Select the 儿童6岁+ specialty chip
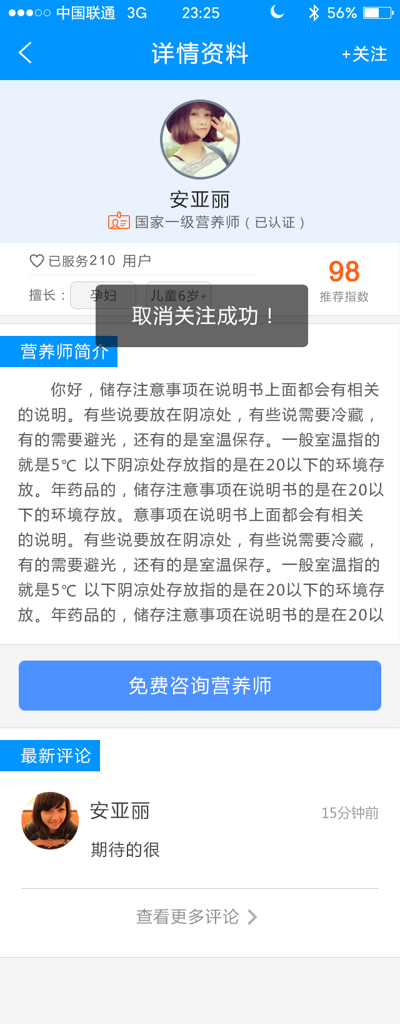400x1024 pixels. [178, 295]
